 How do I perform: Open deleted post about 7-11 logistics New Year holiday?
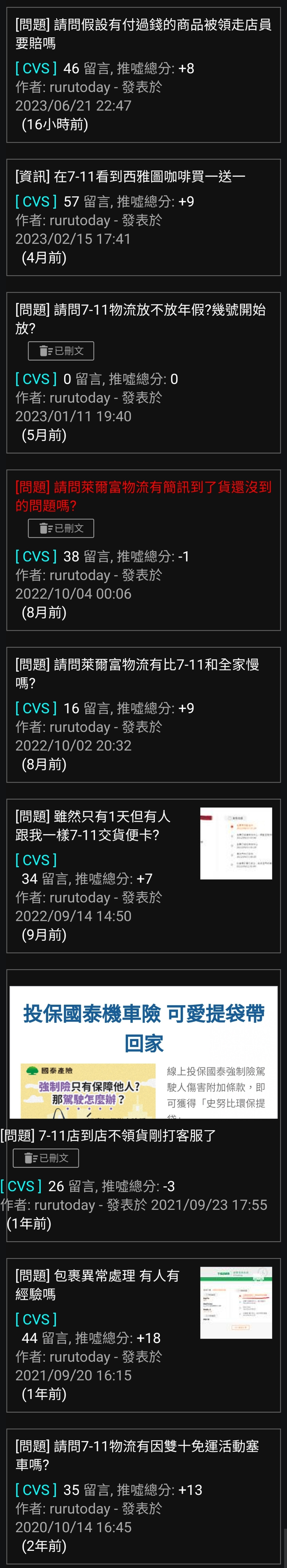point(140,318)
